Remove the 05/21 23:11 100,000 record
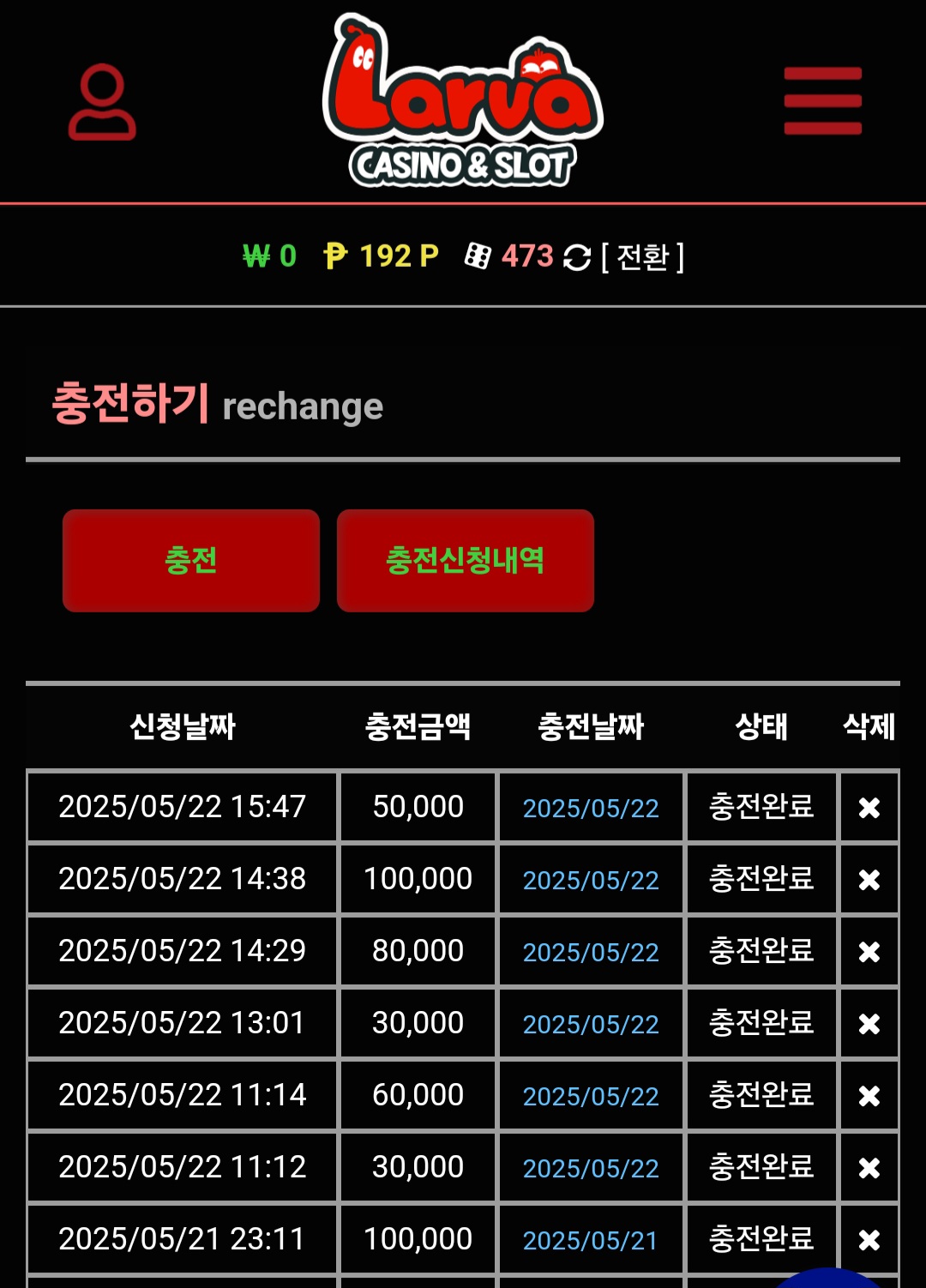926x1288 pixels. tap(869, 1240)
